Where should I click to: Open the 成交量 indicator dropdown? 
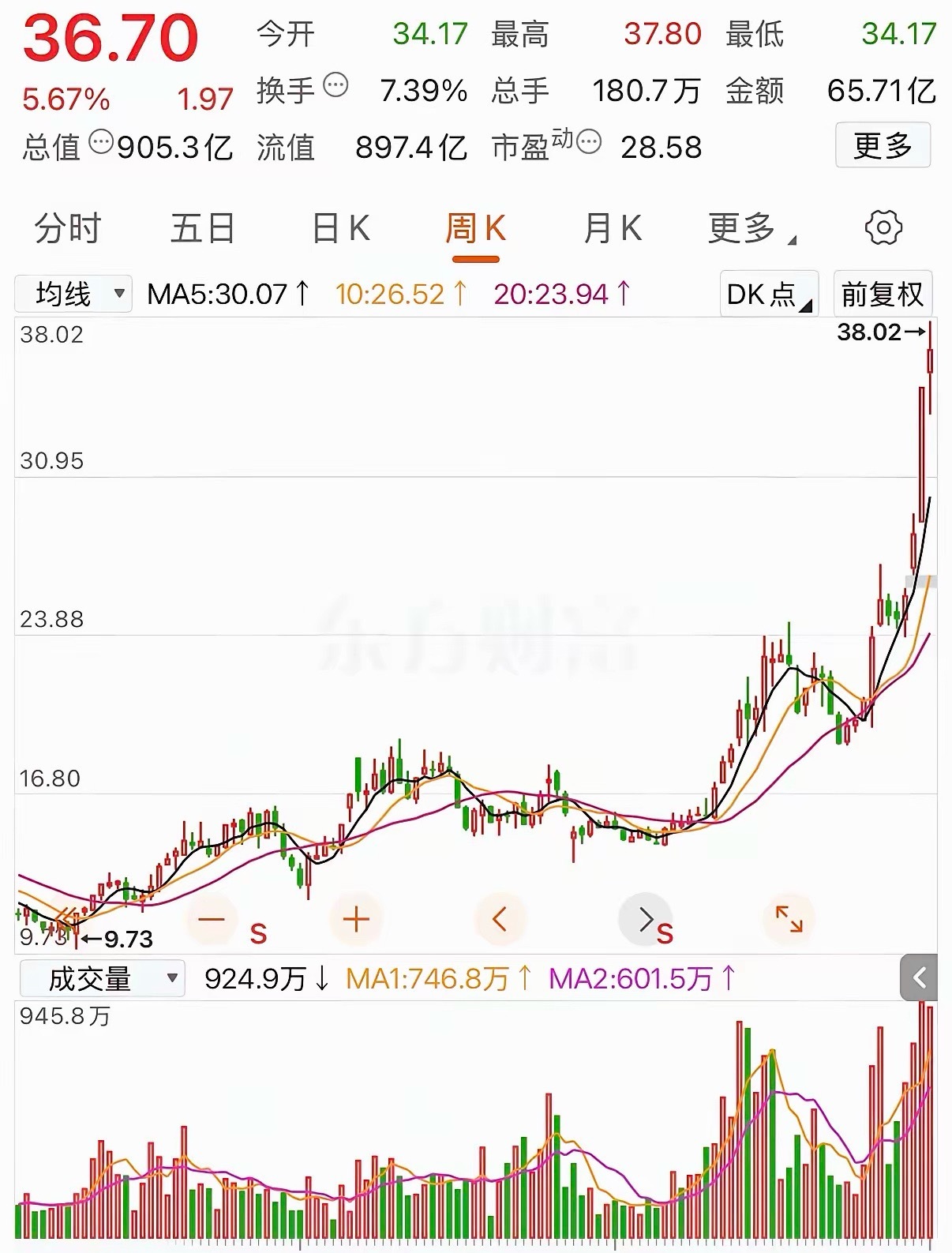pyautogui.click(x=103, y=977)
